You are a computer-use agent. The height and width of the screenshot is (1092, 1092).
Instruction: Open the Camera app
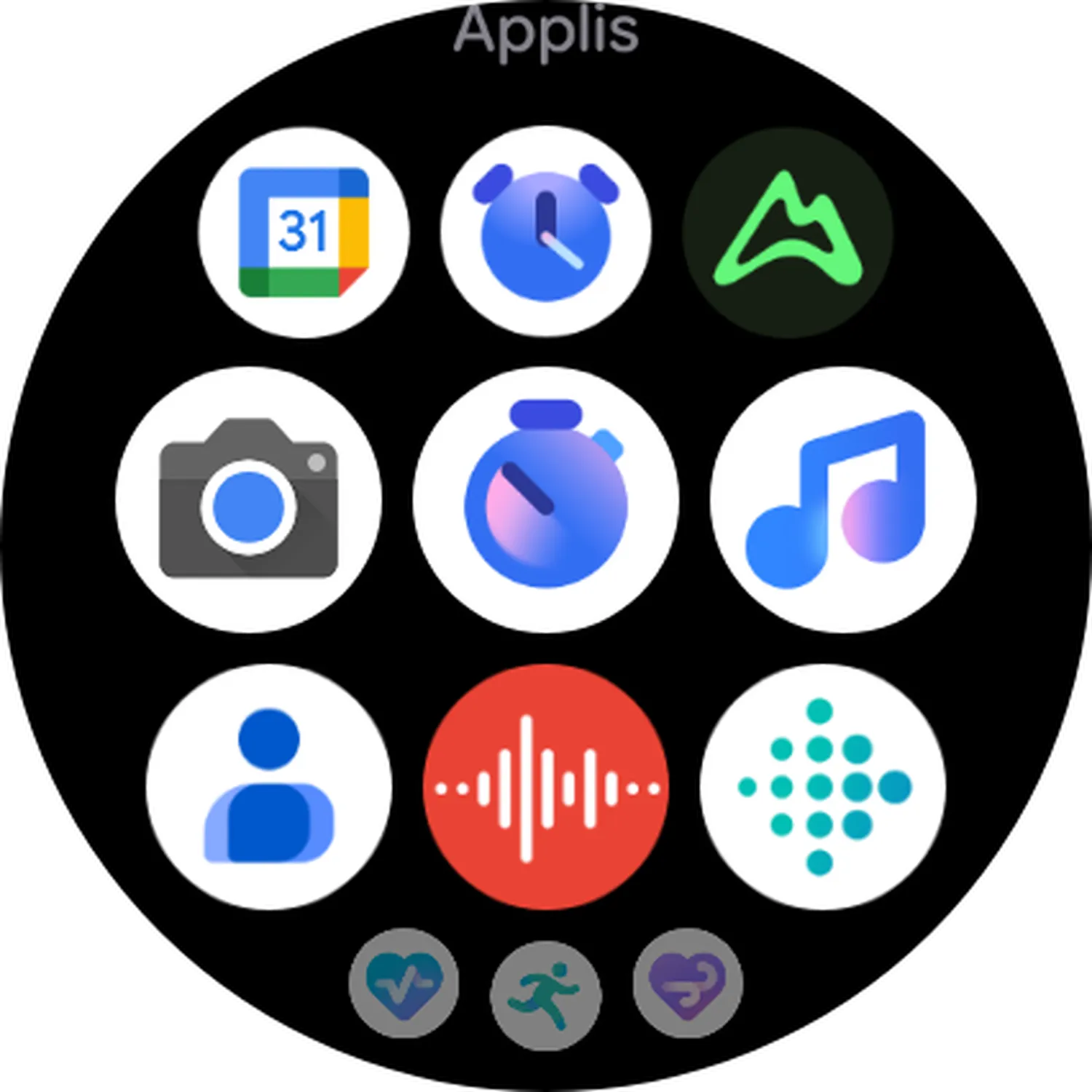coord(248,499)
